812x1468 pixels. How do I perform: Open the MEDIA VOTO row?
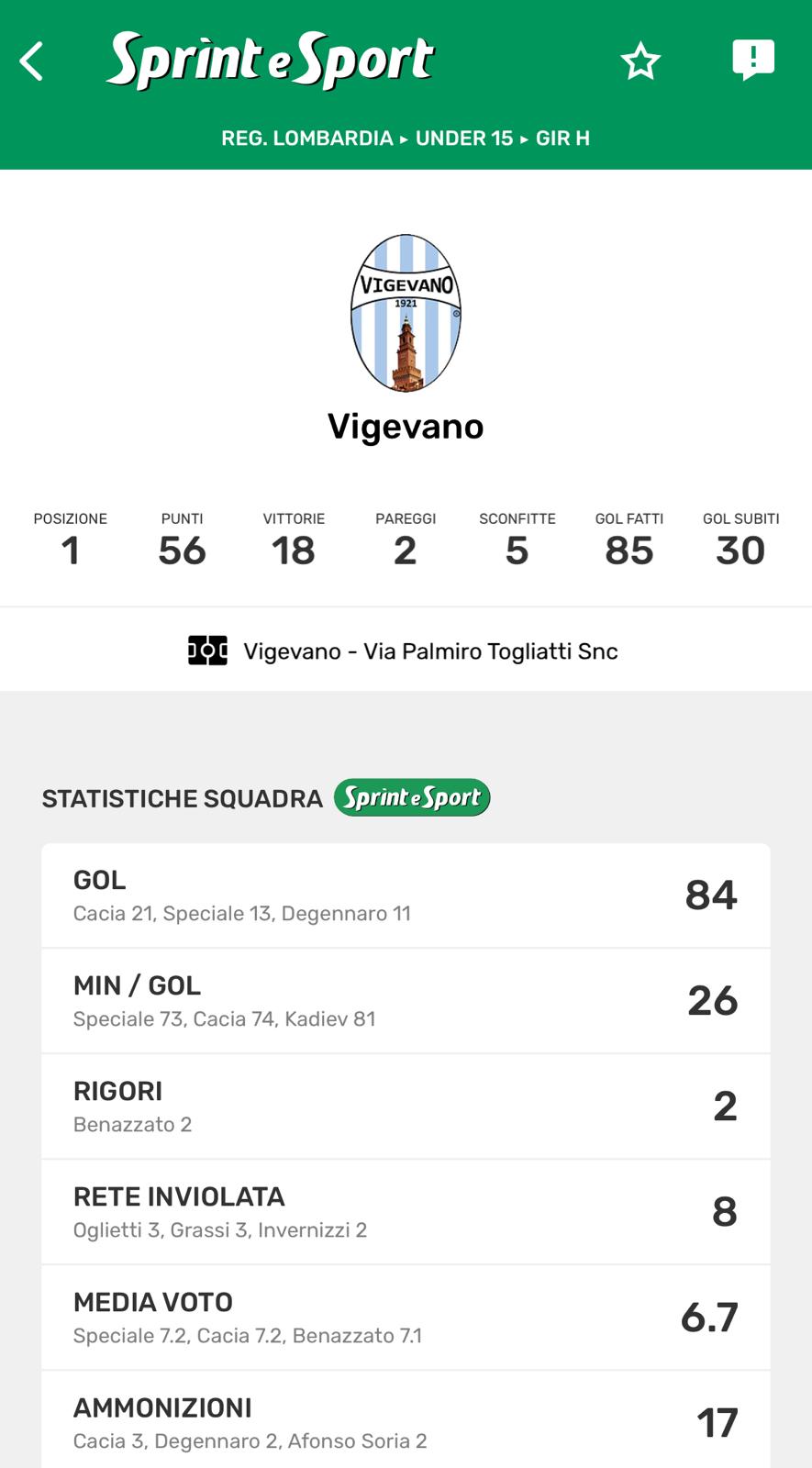(x=405, y=1318)
